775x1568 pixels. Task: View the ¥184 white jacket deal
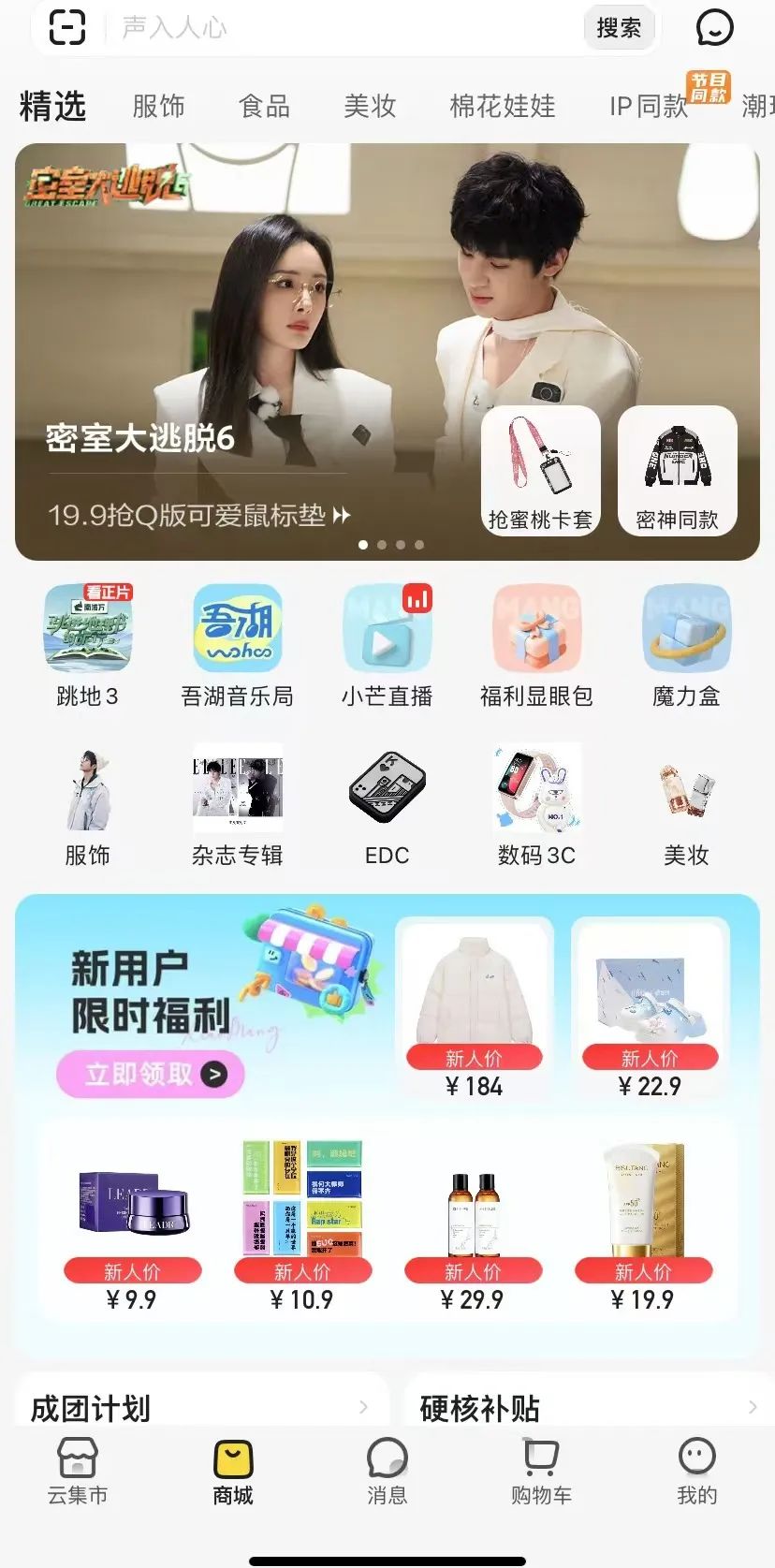coord(475,1009)
